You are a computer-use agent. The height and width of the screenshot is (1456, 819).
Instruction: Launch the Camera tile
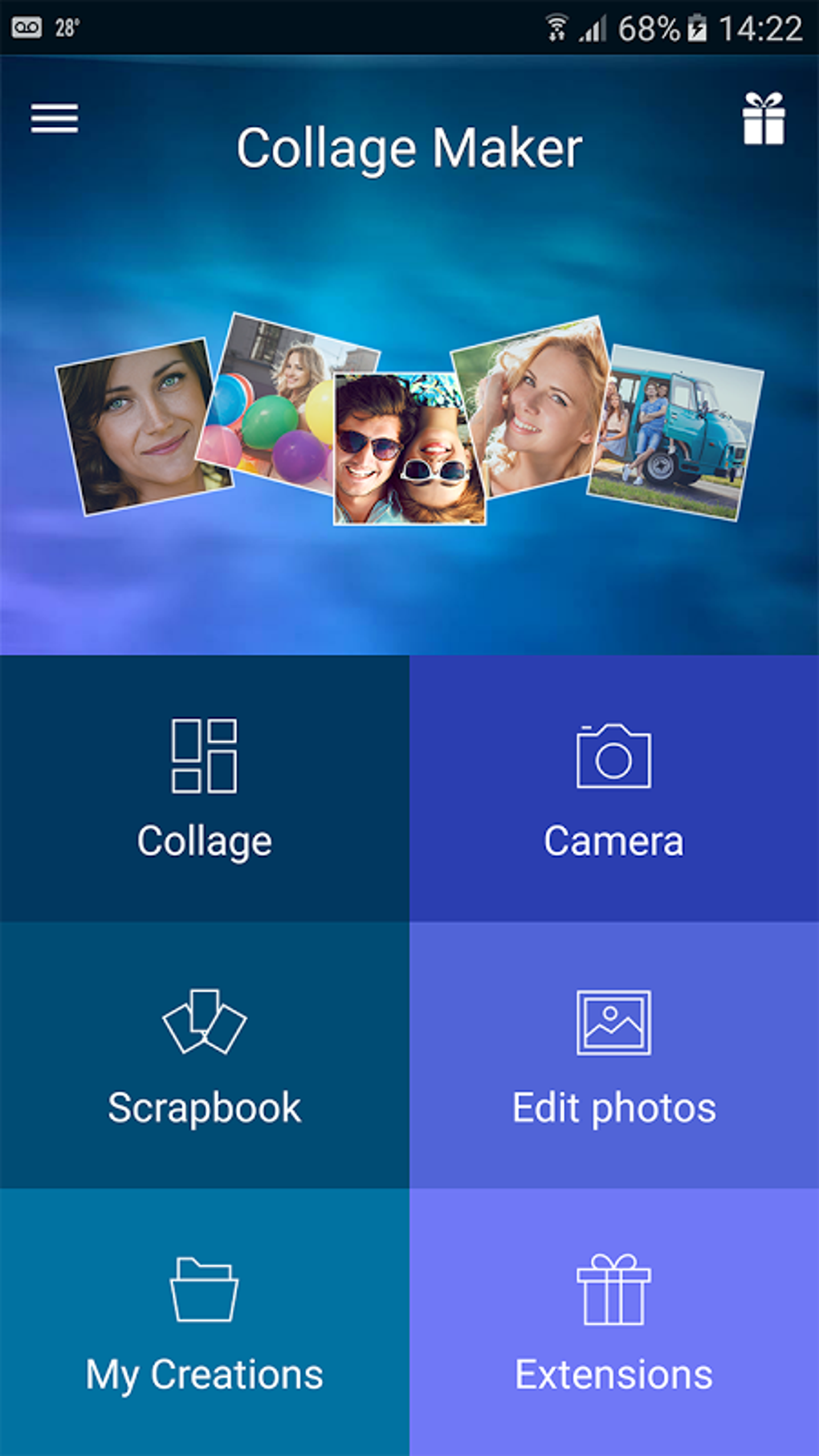(x=613, y=789)
